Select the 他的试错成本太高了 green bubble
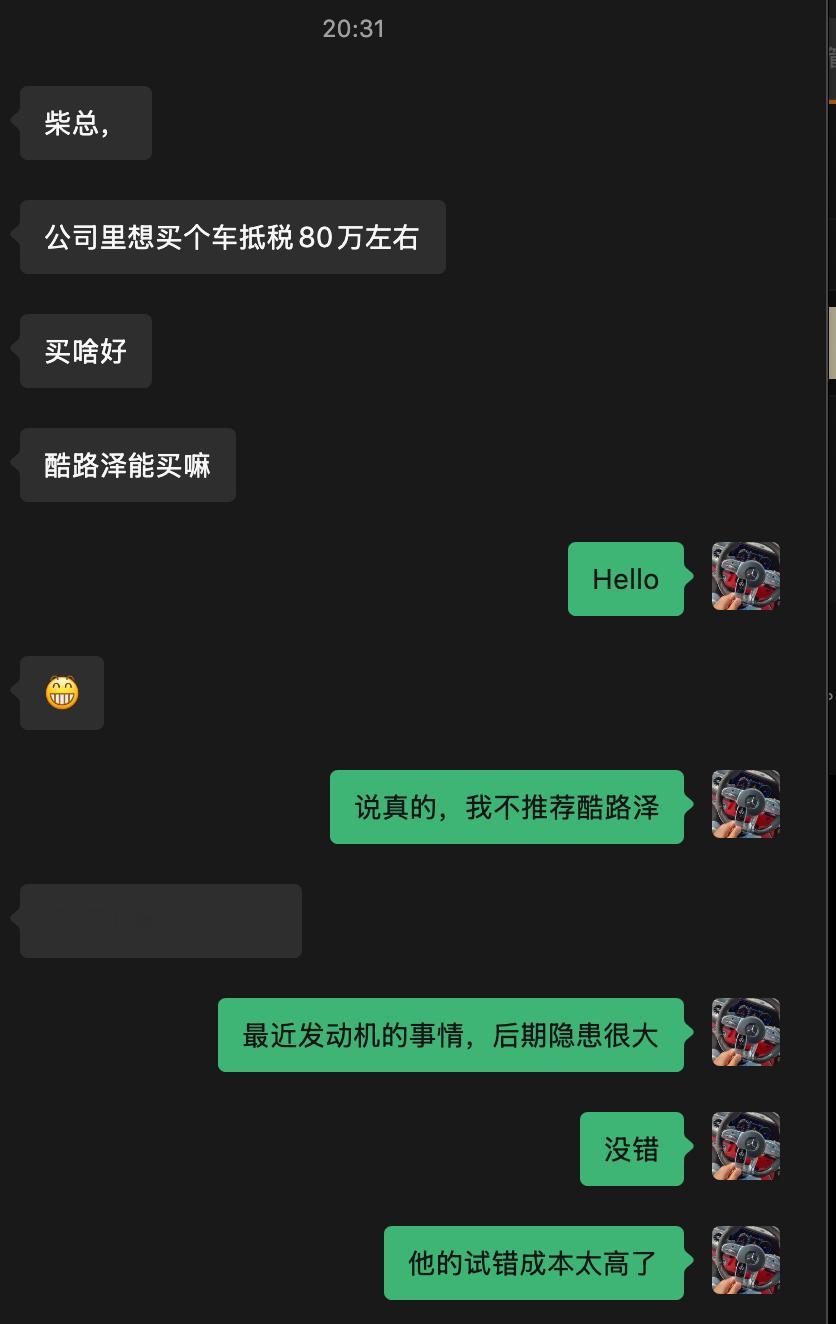Viewport: 836px width, 1324px height. [x=532, y=1260]
